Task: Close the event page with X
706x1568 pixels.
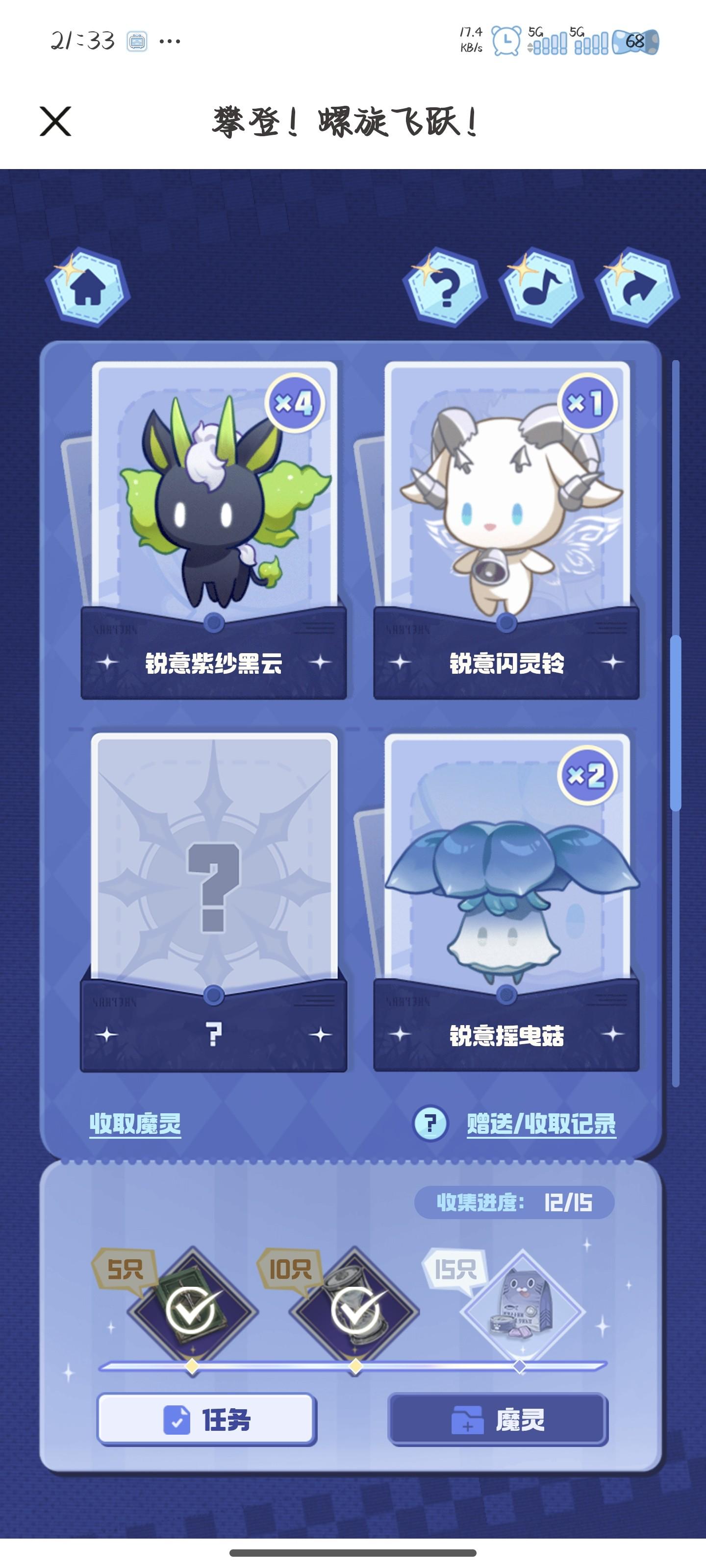Action: pos(55,121)
